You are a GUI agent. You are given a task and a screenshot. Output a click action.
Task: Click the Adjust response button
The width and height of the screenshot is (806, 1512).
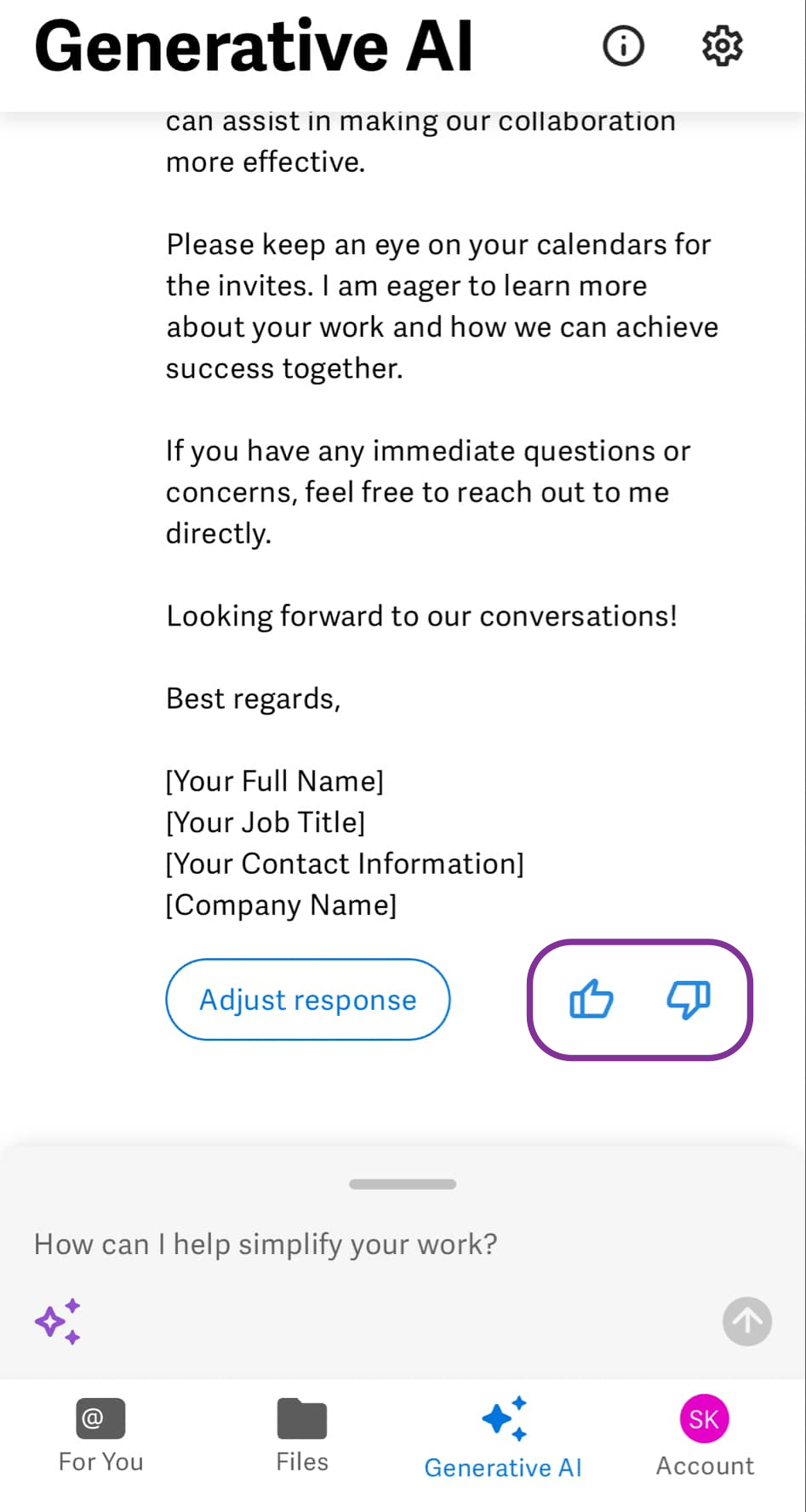tap(307, 999)
